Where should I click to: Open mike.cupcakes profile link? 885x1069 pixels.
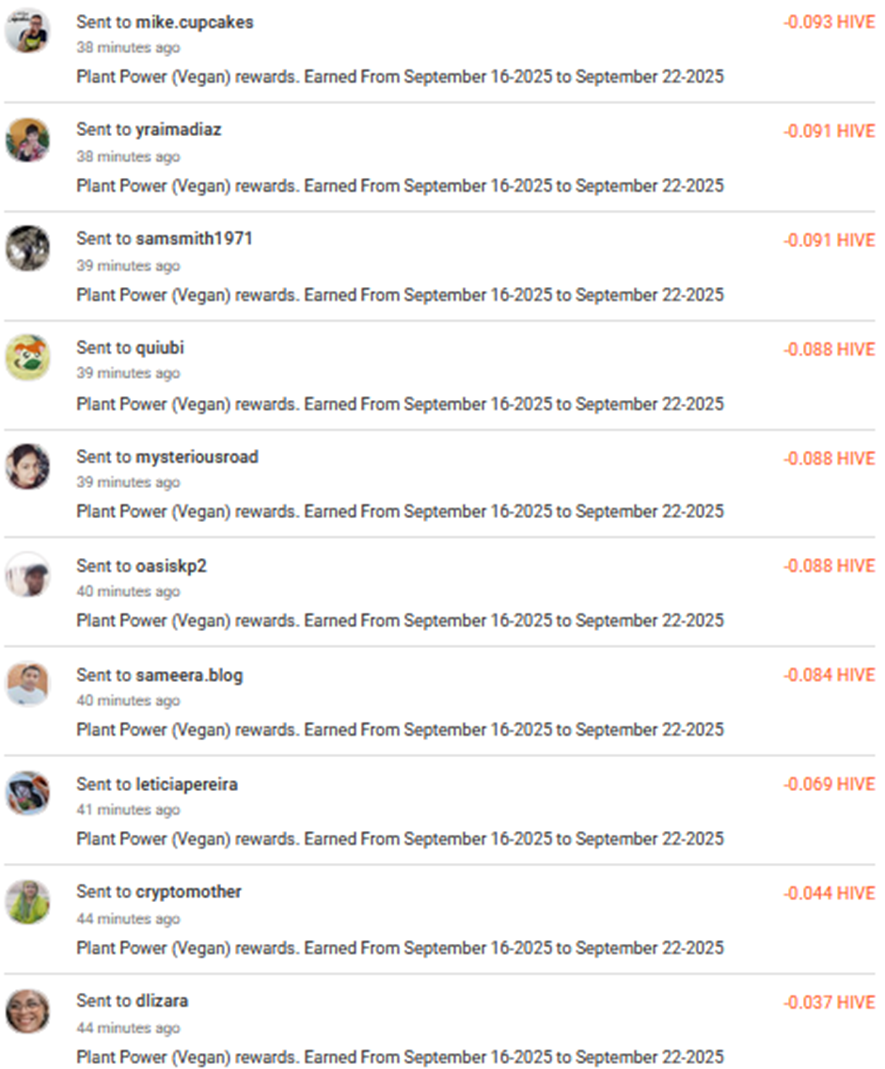[194, 22]
